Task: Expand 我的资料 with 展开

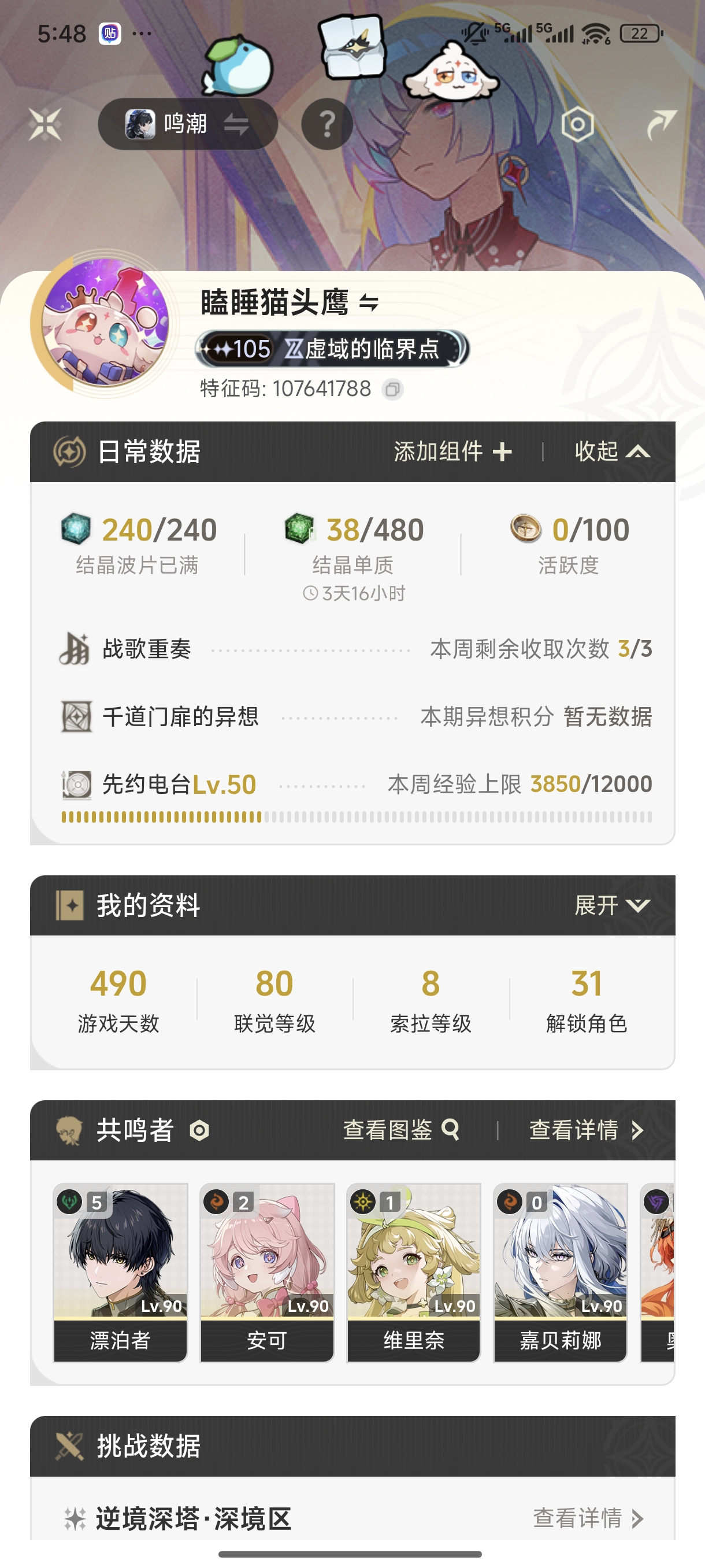Action: [612, 905]
